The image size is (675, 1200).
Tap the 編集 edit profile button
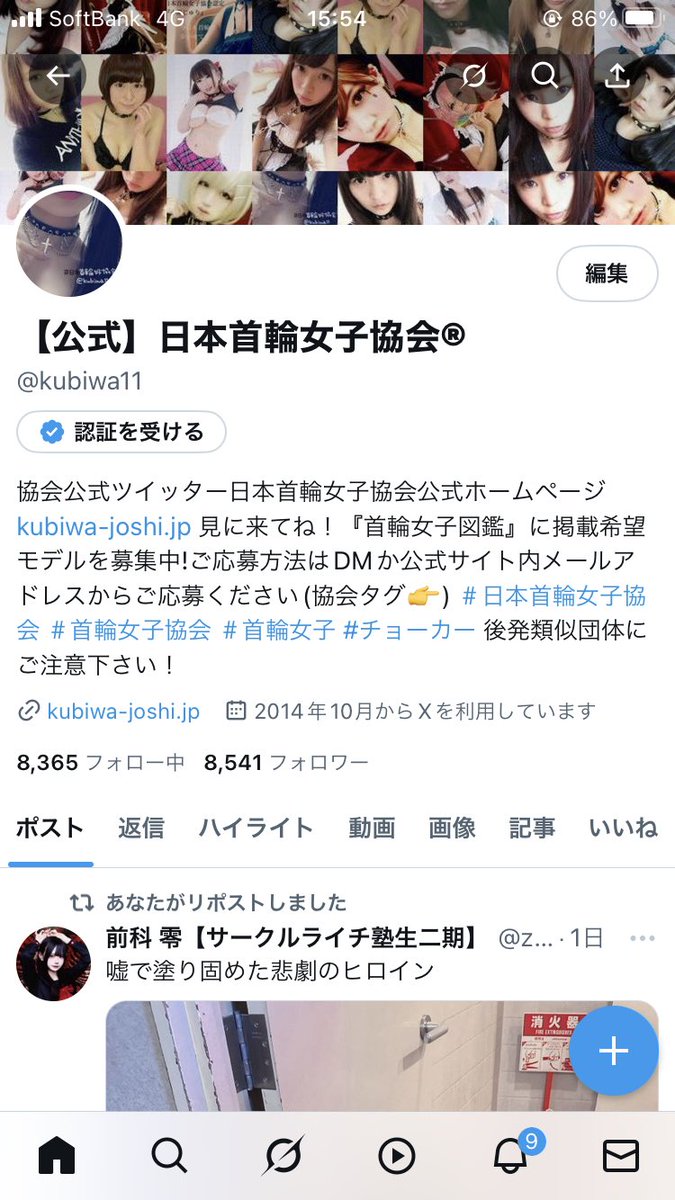coord(606,274)
